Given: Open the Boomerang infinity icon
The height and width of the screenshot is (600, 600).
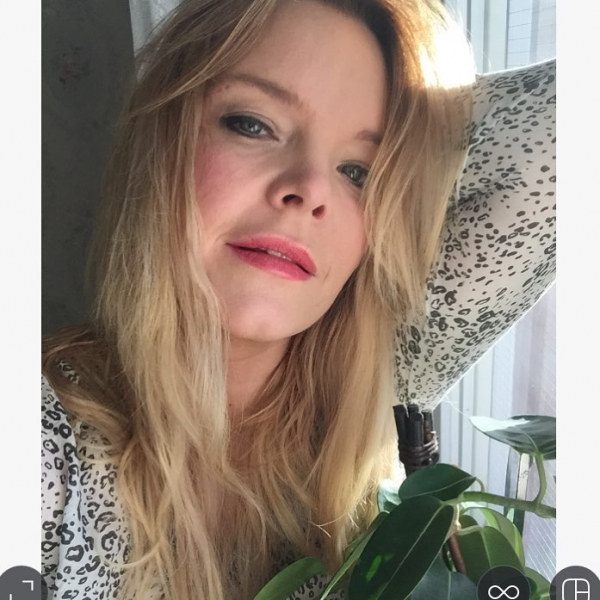Looking at the screenshot, I should click(503, 588).
